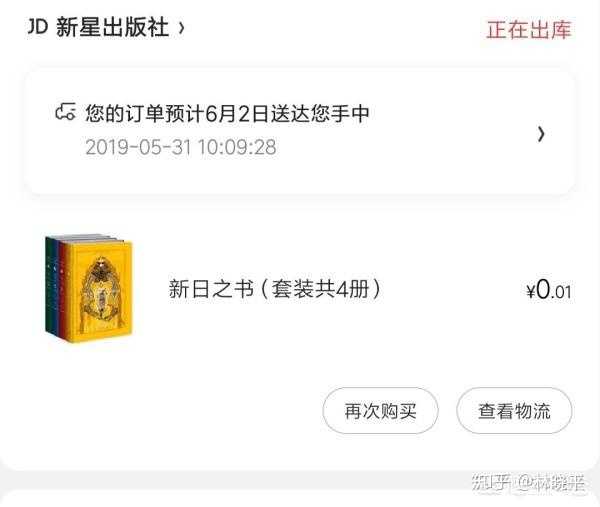Tap 再次购买 to buy again
Image resolution: width=600 pixels, height=507 pixels.
pyautogui.click(x=380, y=411)
